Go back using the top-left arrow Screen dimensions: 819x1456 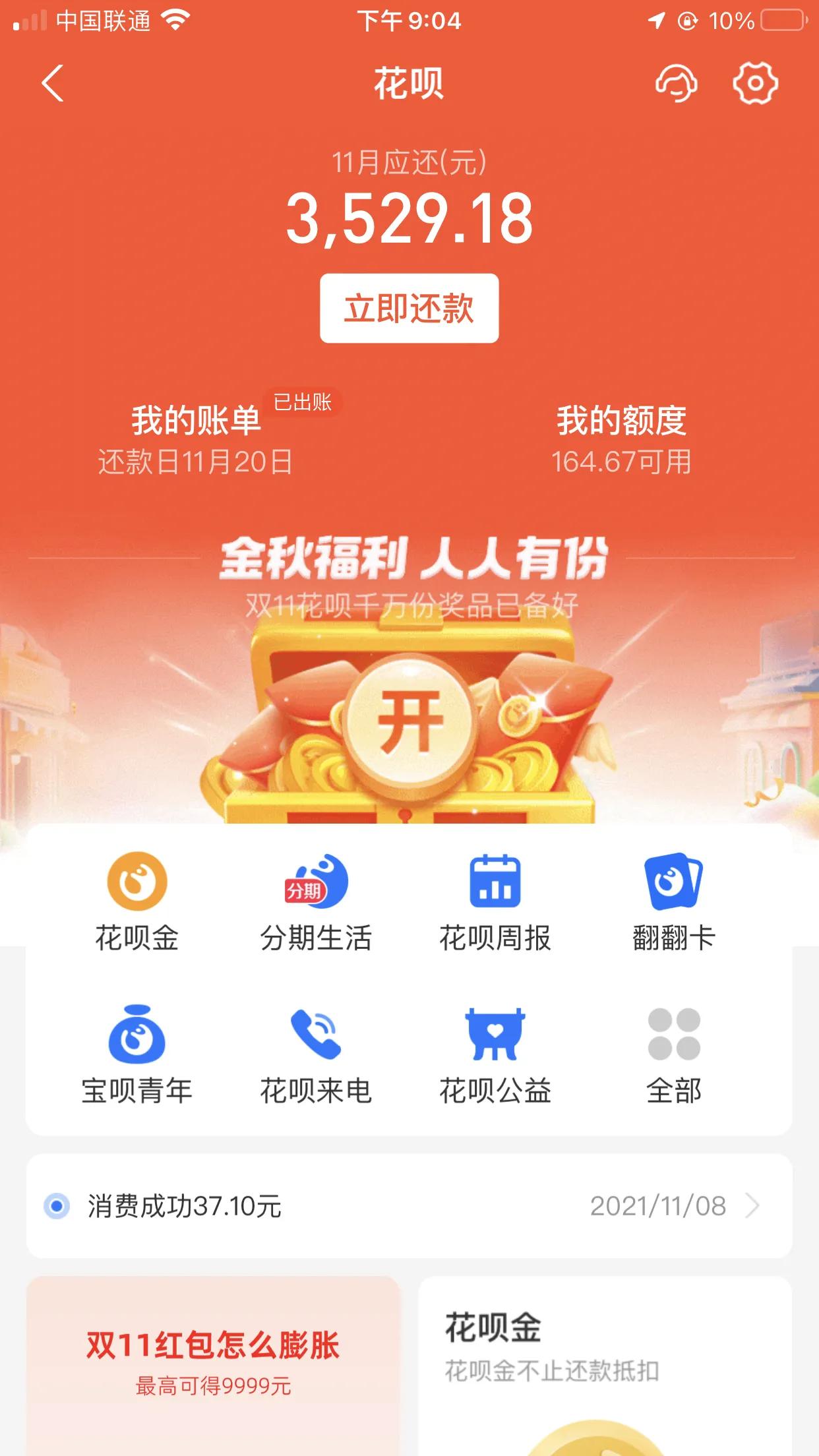pos(53,83)
